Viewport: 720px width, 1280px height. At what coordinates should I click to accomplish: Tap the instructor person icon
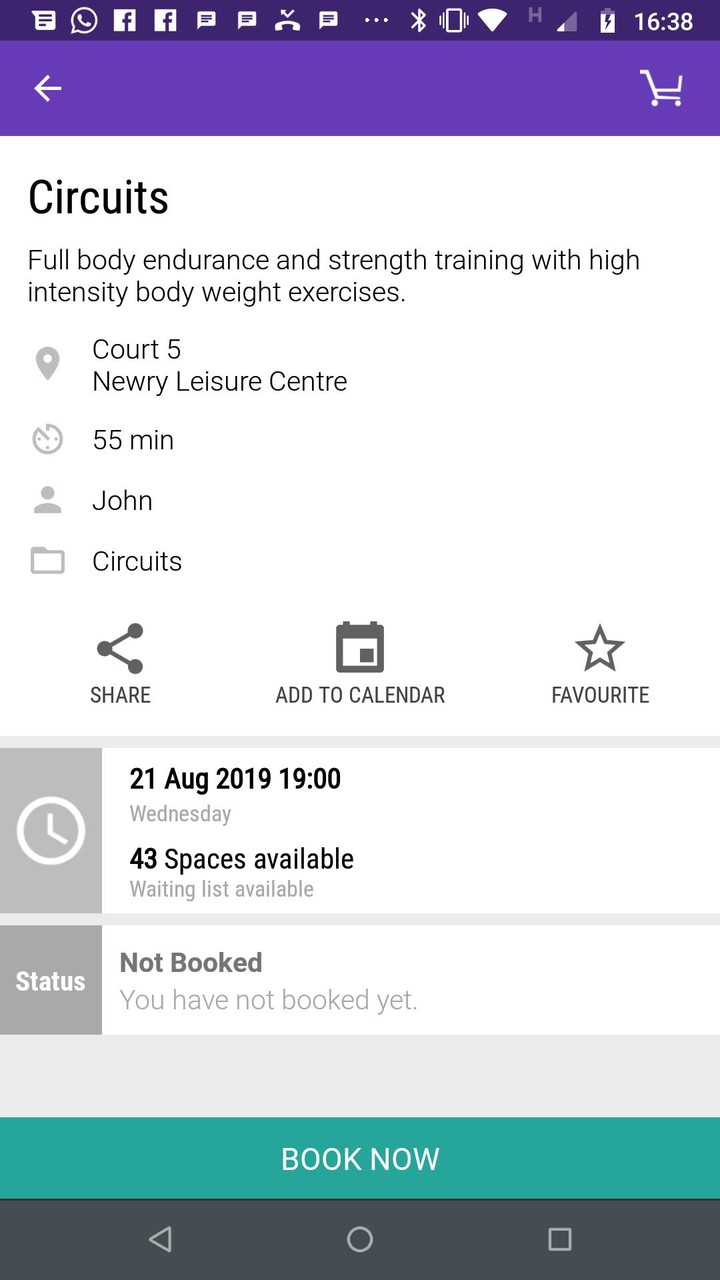coord(47,500)
